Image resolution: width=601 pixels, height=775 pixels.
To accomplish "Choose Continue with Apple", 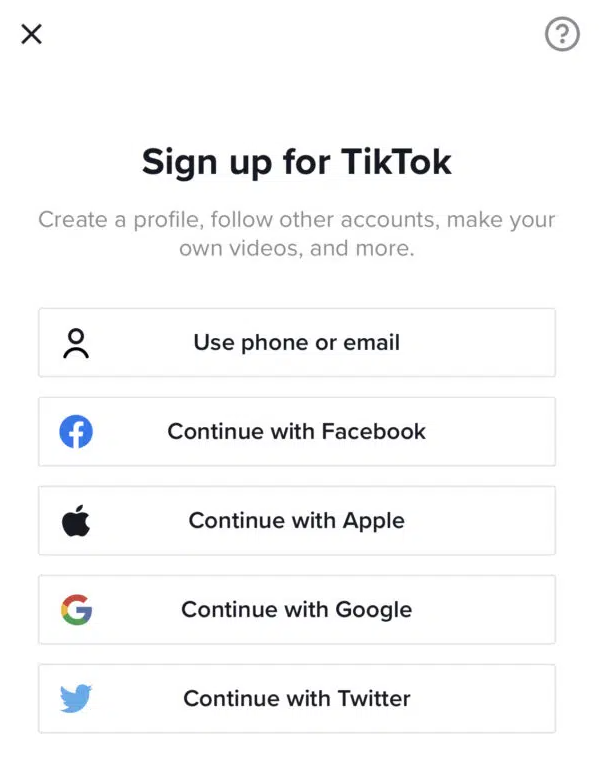I will [x=297, y=521].
